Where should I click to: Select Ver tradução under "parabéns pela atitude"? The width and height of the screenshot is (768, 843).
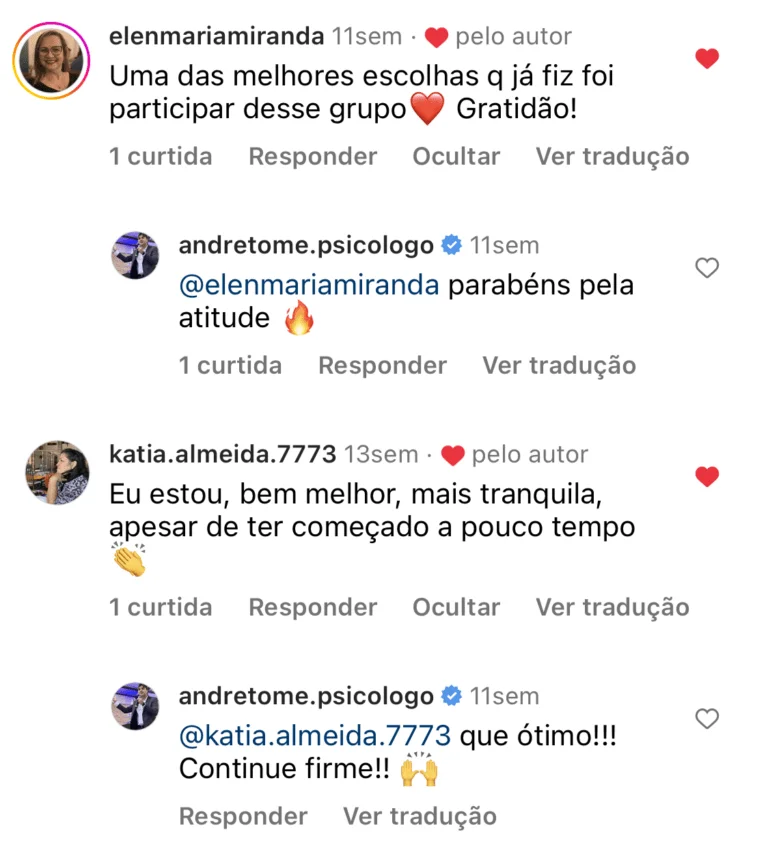coord(559,366)
